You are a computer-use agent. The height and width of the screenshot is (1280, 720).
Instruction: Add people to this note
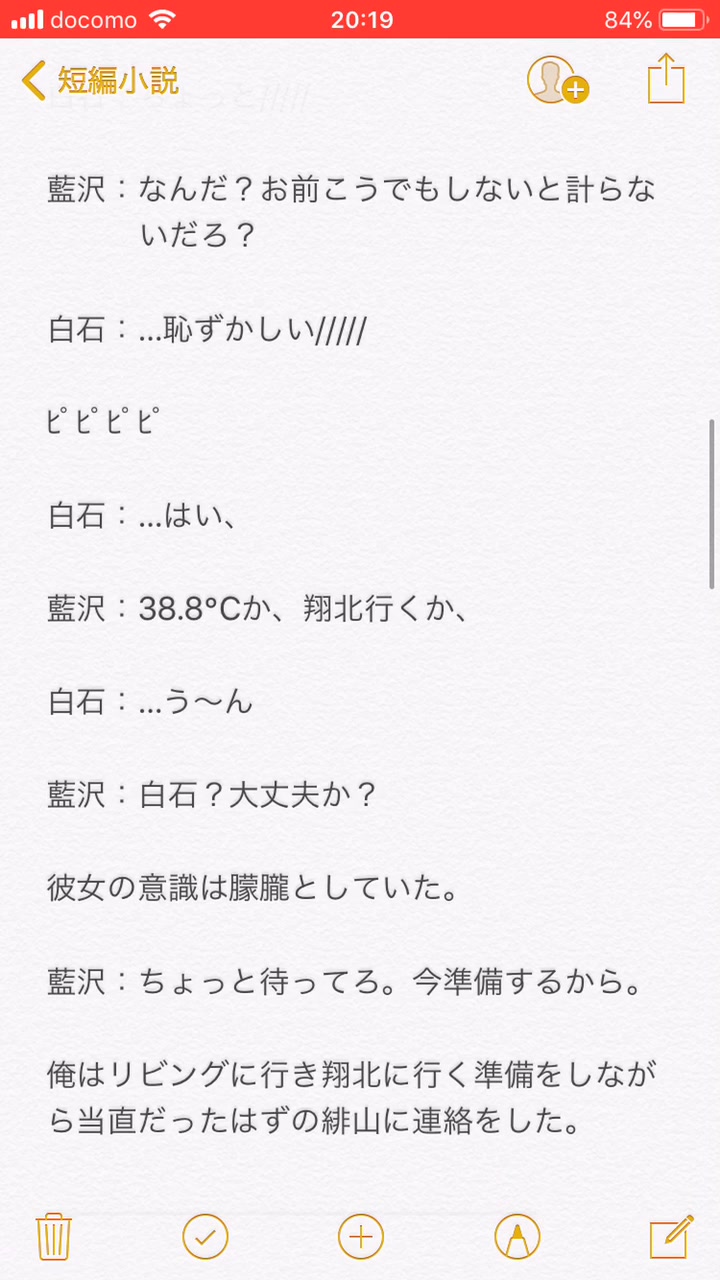(x=556, y=80)
